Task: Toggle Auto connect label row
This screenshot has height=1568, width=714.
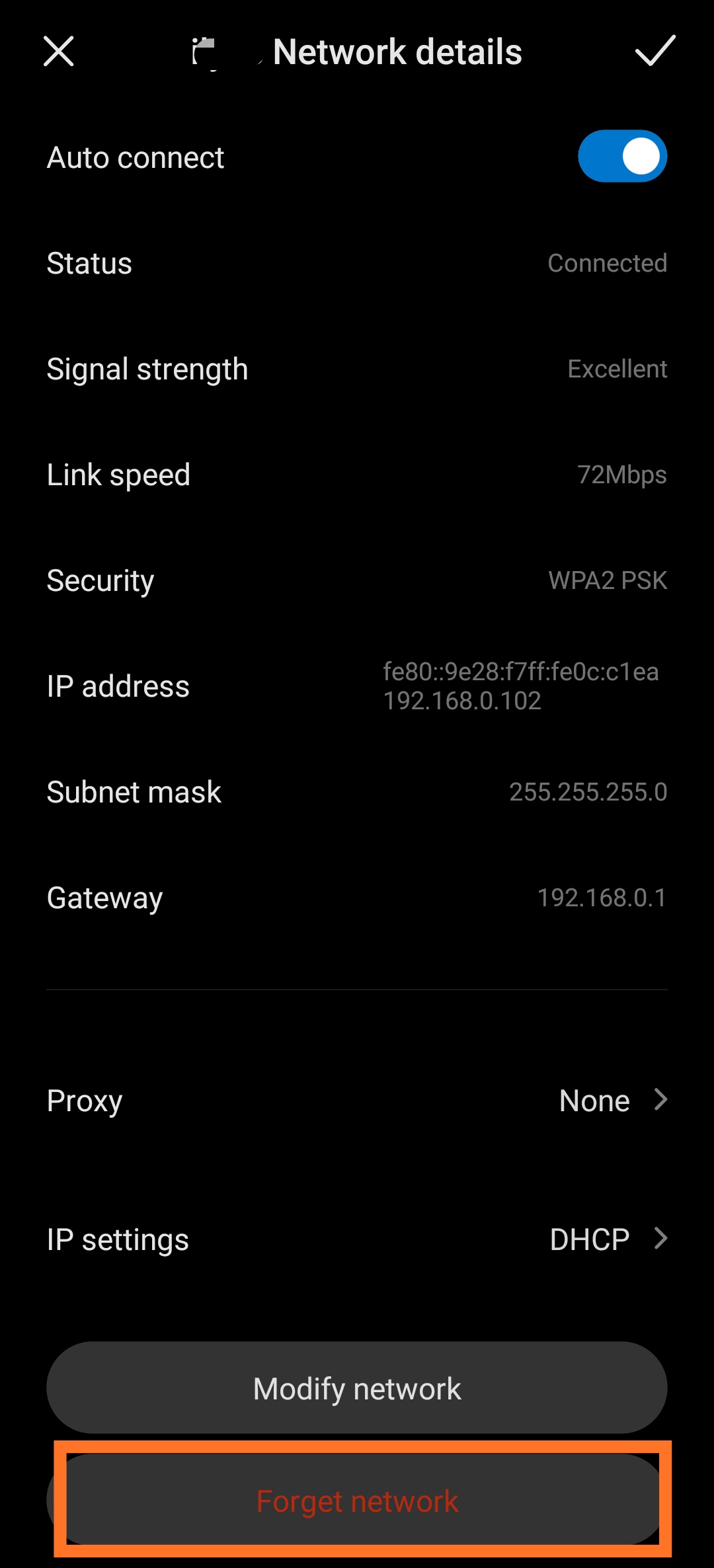Action: pos(136,157)
